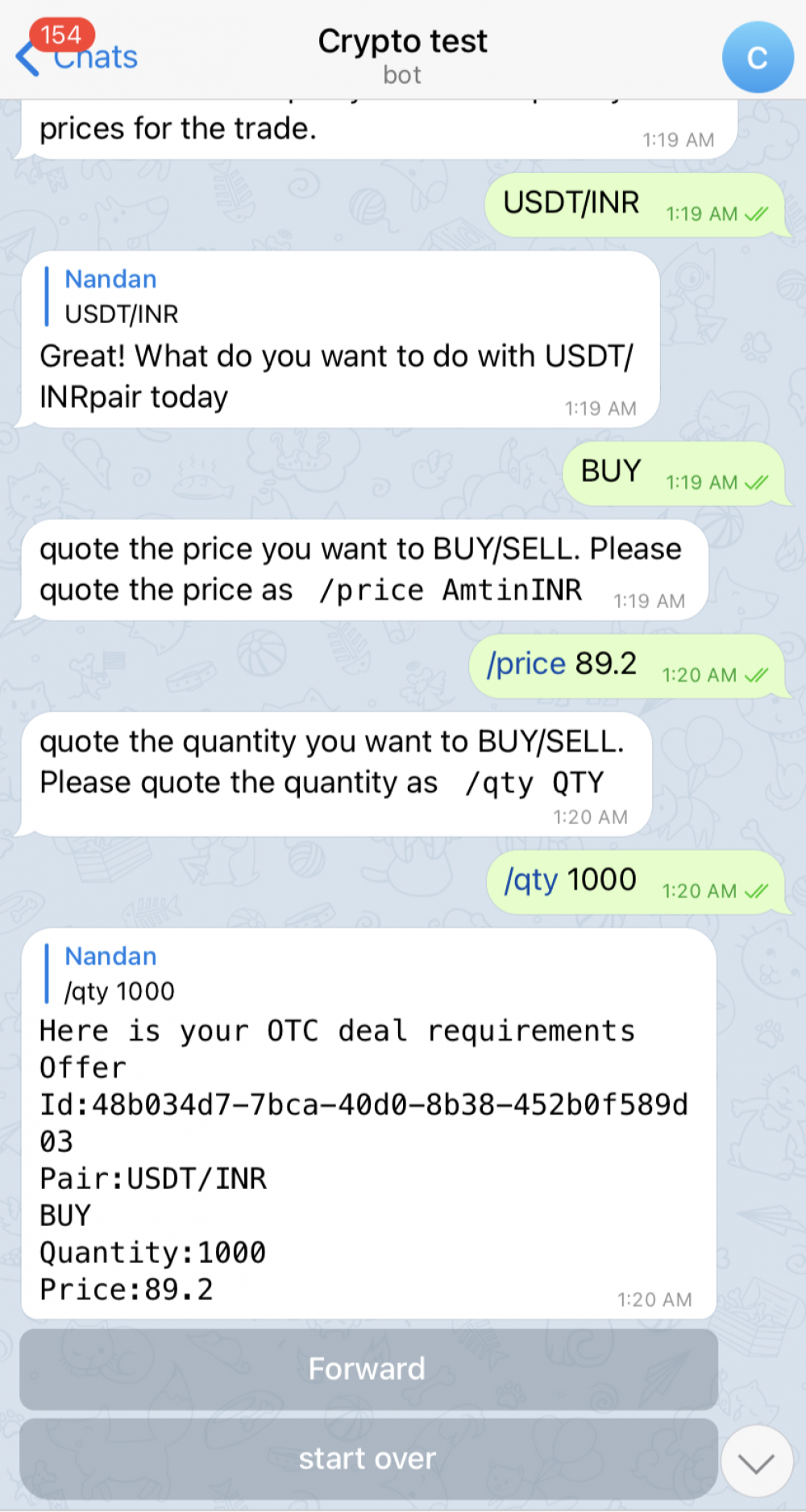Tap the /qty command in sent message
The height and width of the screenshot is (1512, 806).
coord(530,880)
